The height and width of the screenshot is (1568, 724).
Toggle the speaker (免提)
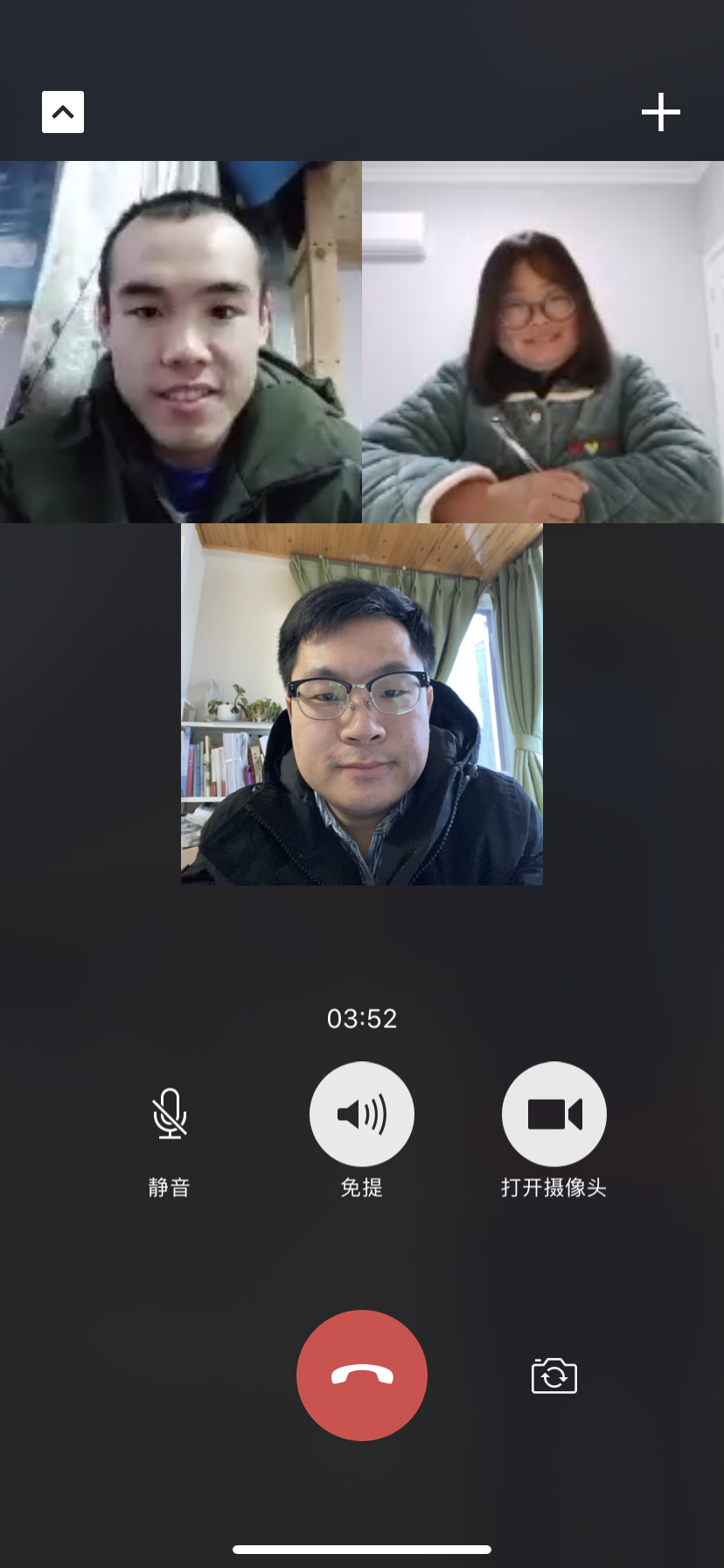[362, 1114]
